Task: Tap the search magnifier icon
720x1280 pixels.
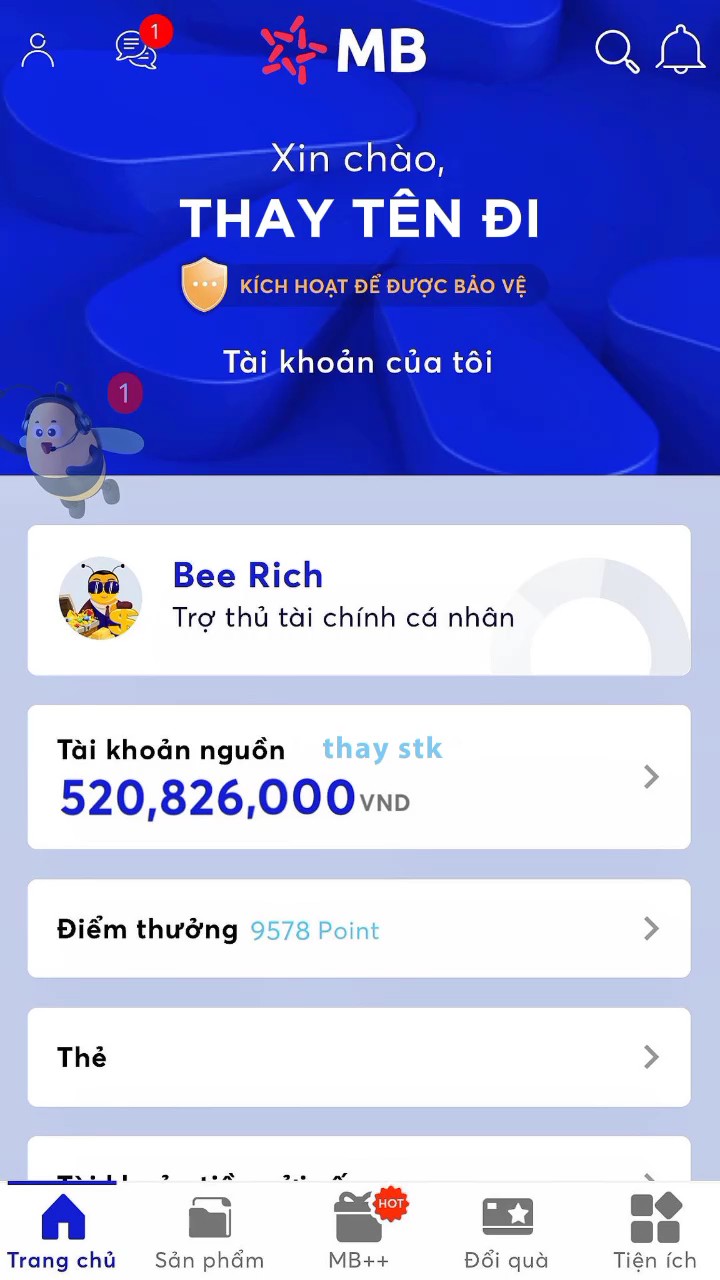Action: (617, 51)
